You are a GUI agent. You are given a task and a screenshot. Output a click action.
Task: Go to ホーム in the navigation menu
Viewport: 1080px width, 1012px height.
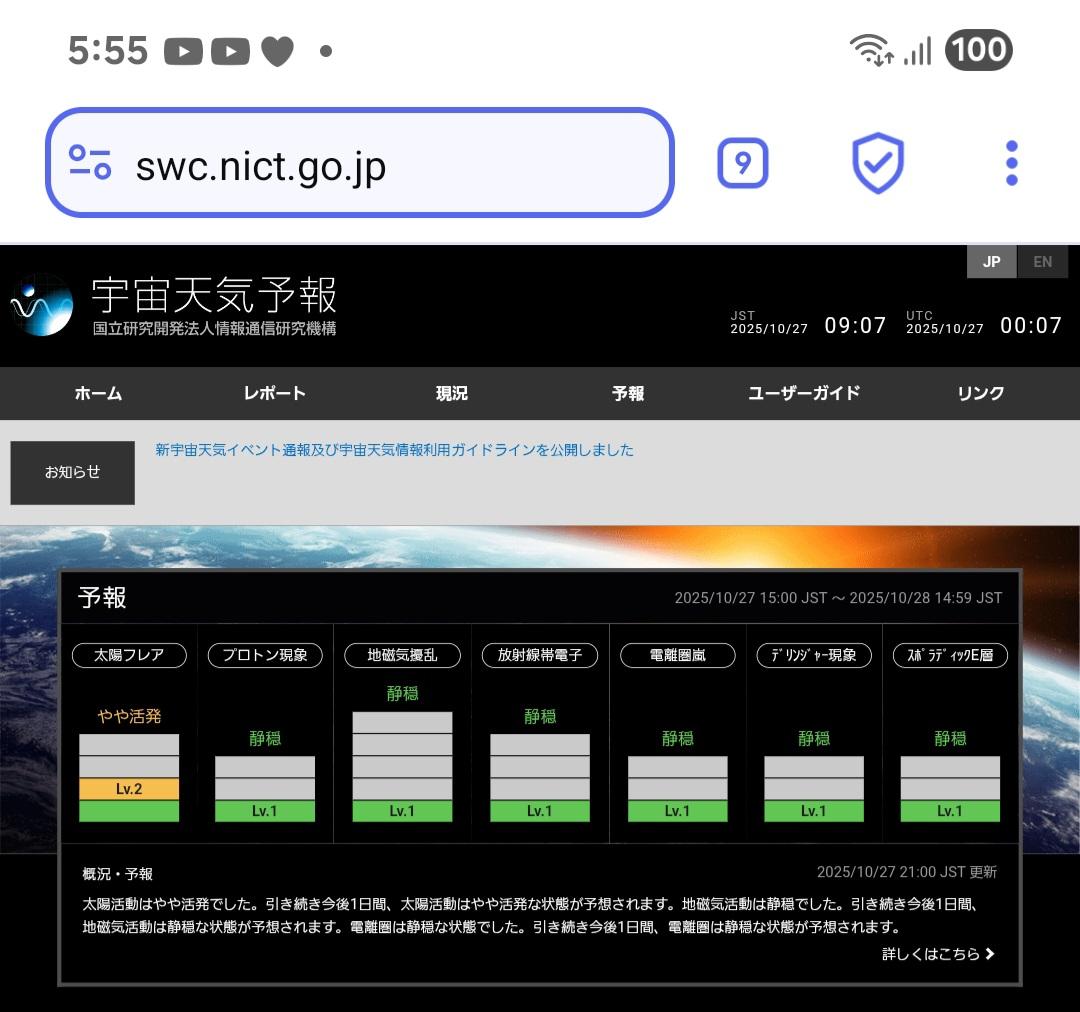98,393
